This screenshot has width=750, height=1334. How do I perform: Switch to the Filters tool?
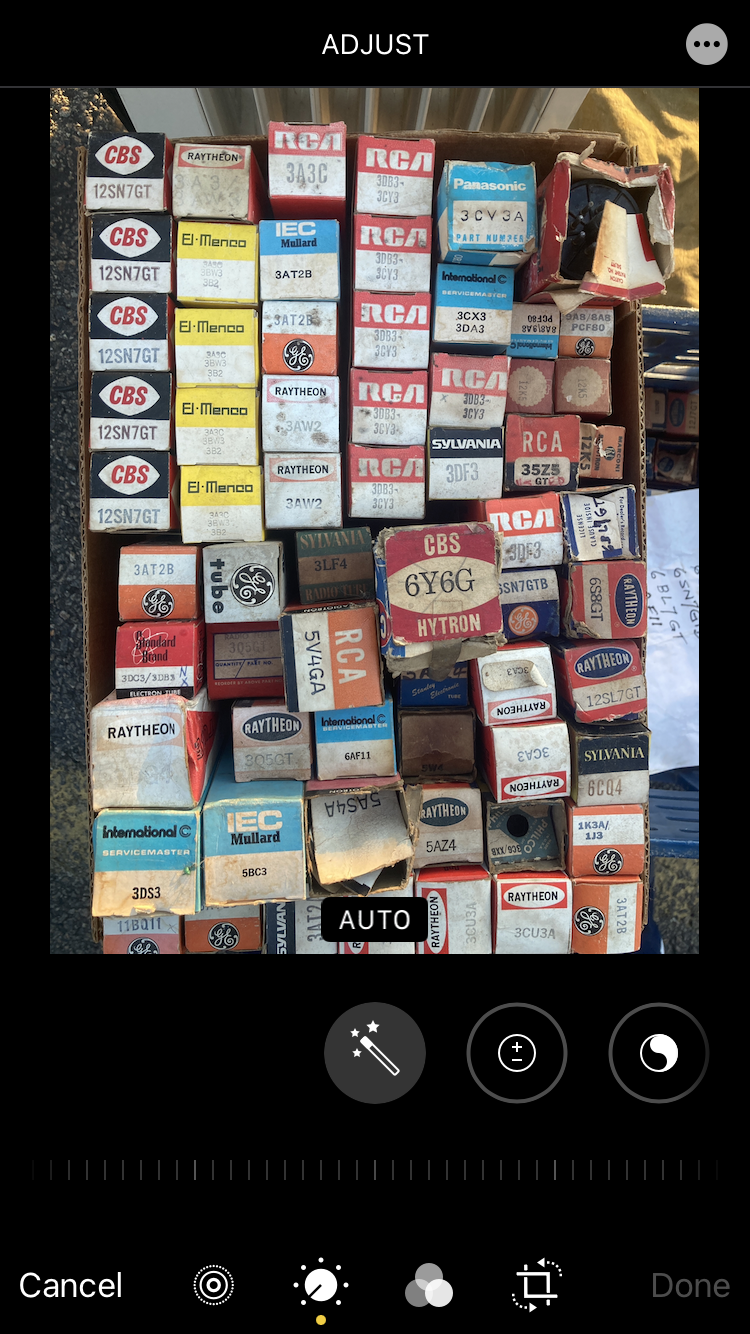click(428, 1285)
